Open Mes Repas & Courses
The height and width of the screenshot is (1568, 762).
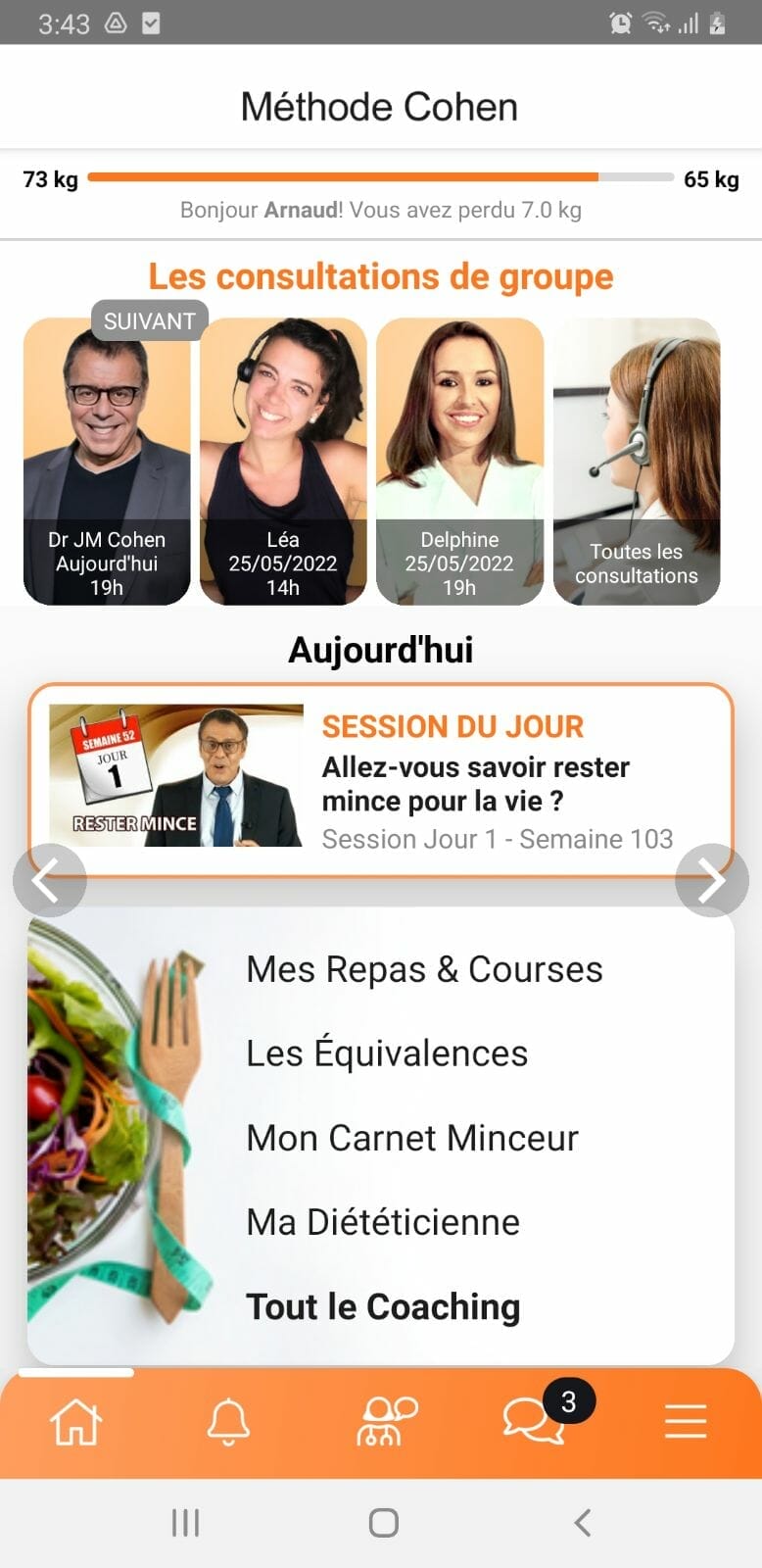click(x=424, y=969)
